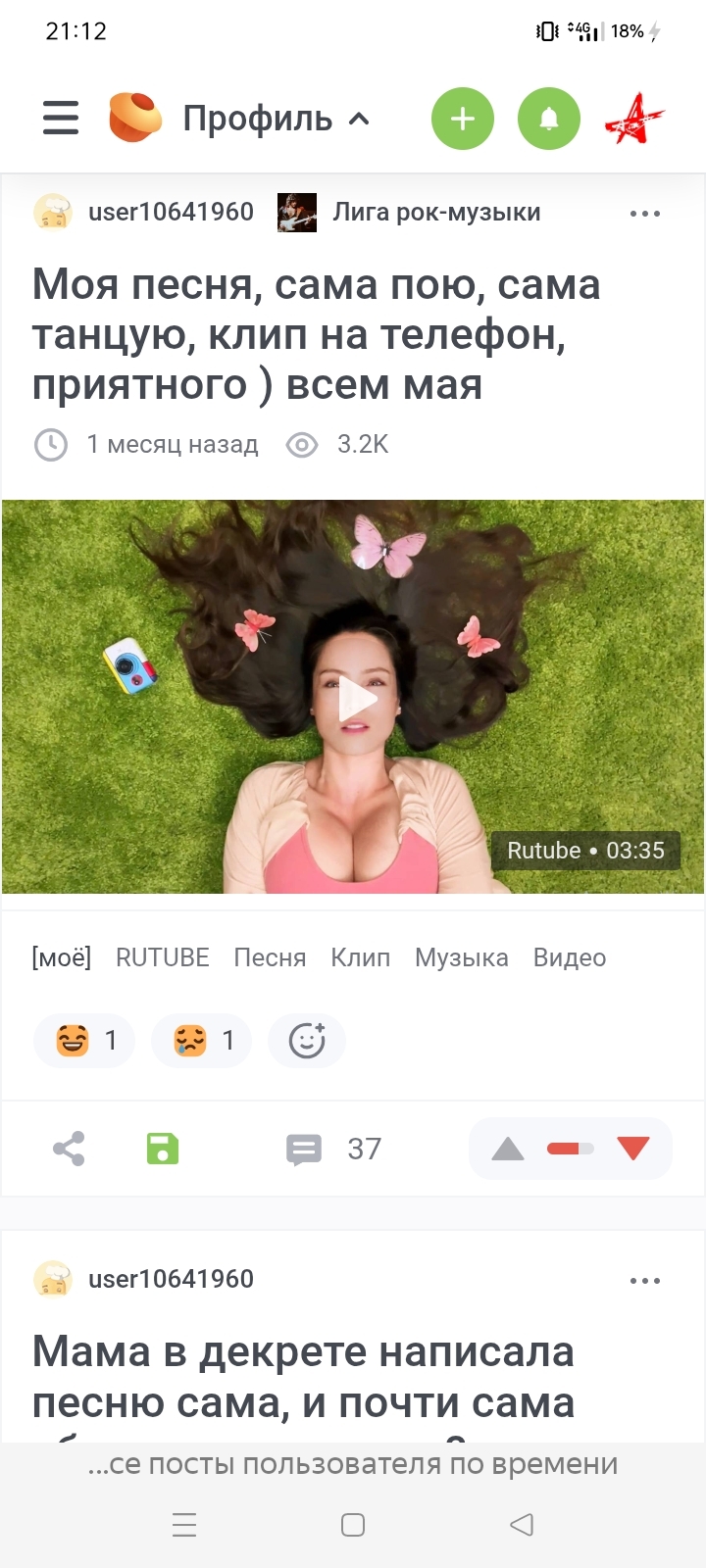This screenshot has height=1568, width=706.
Task: Select the Клип tag
Action: coord(361,957)
